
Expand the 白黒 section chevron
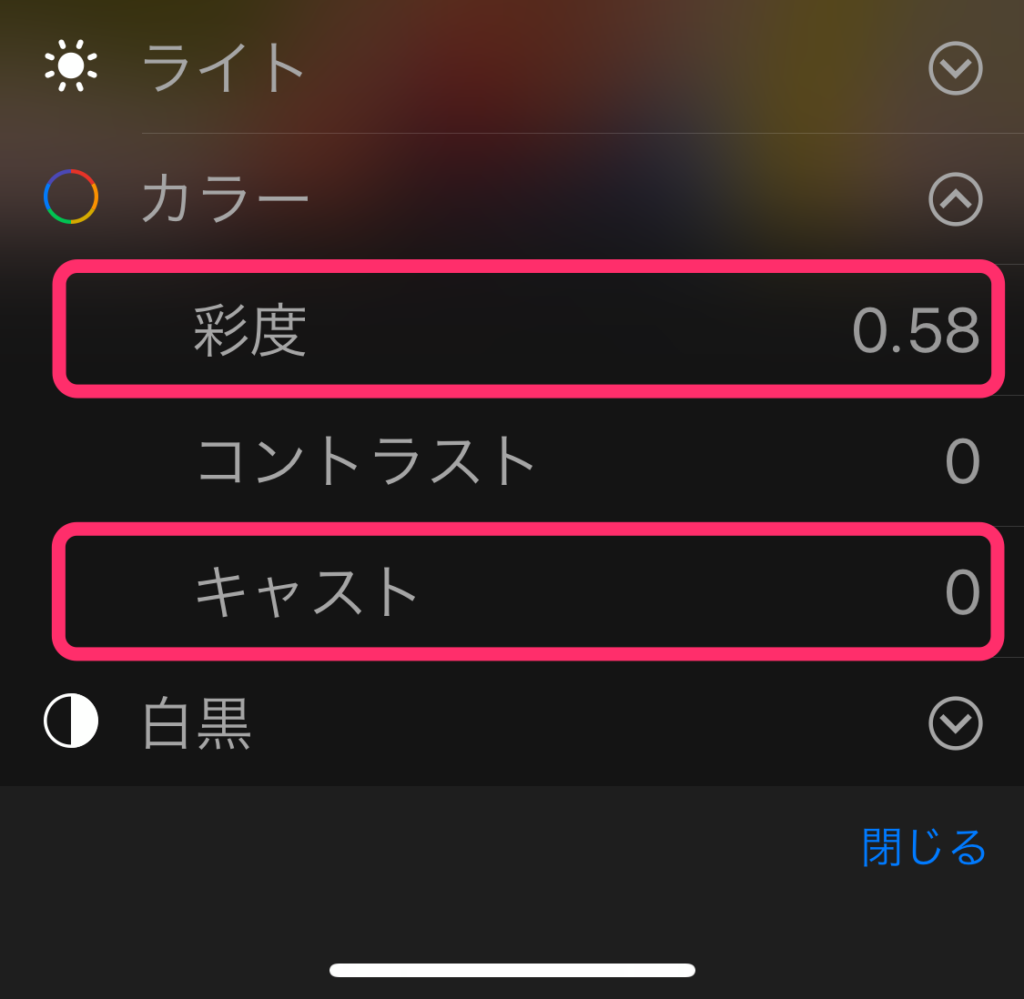click(x=955, y=723)
